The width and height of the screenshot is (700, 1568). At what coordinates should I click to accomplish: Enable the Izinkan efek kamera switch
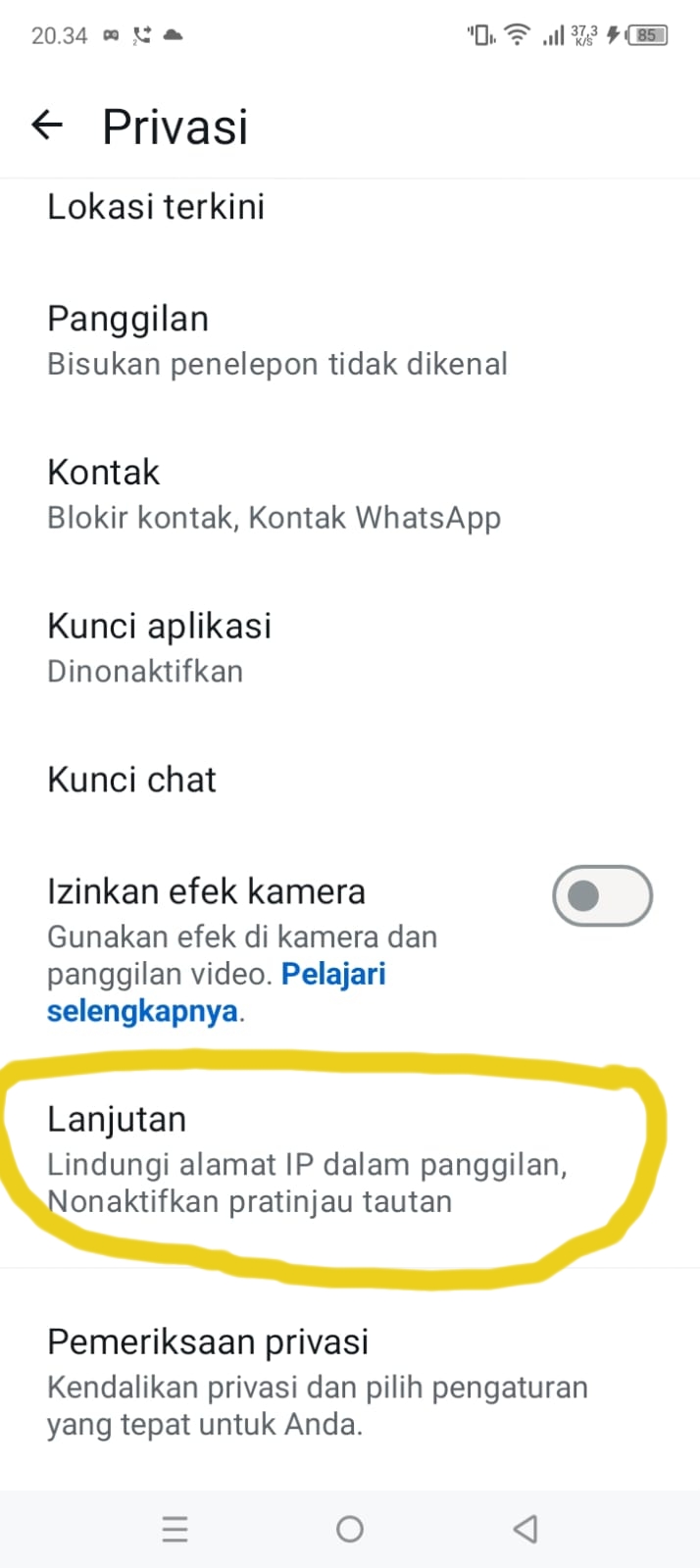pos(601,895)
